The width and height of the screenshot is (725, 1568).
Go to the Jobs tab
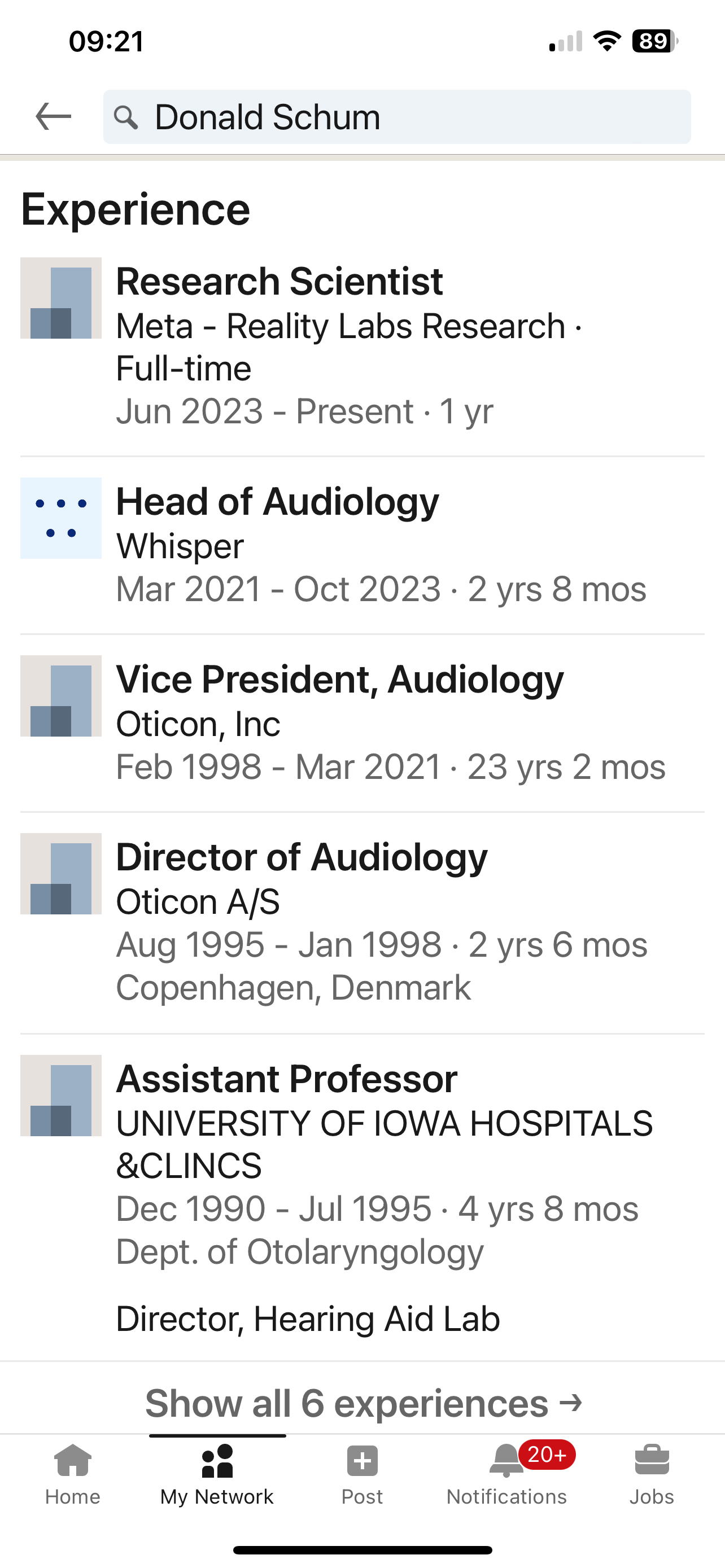tap(652, 1475)
